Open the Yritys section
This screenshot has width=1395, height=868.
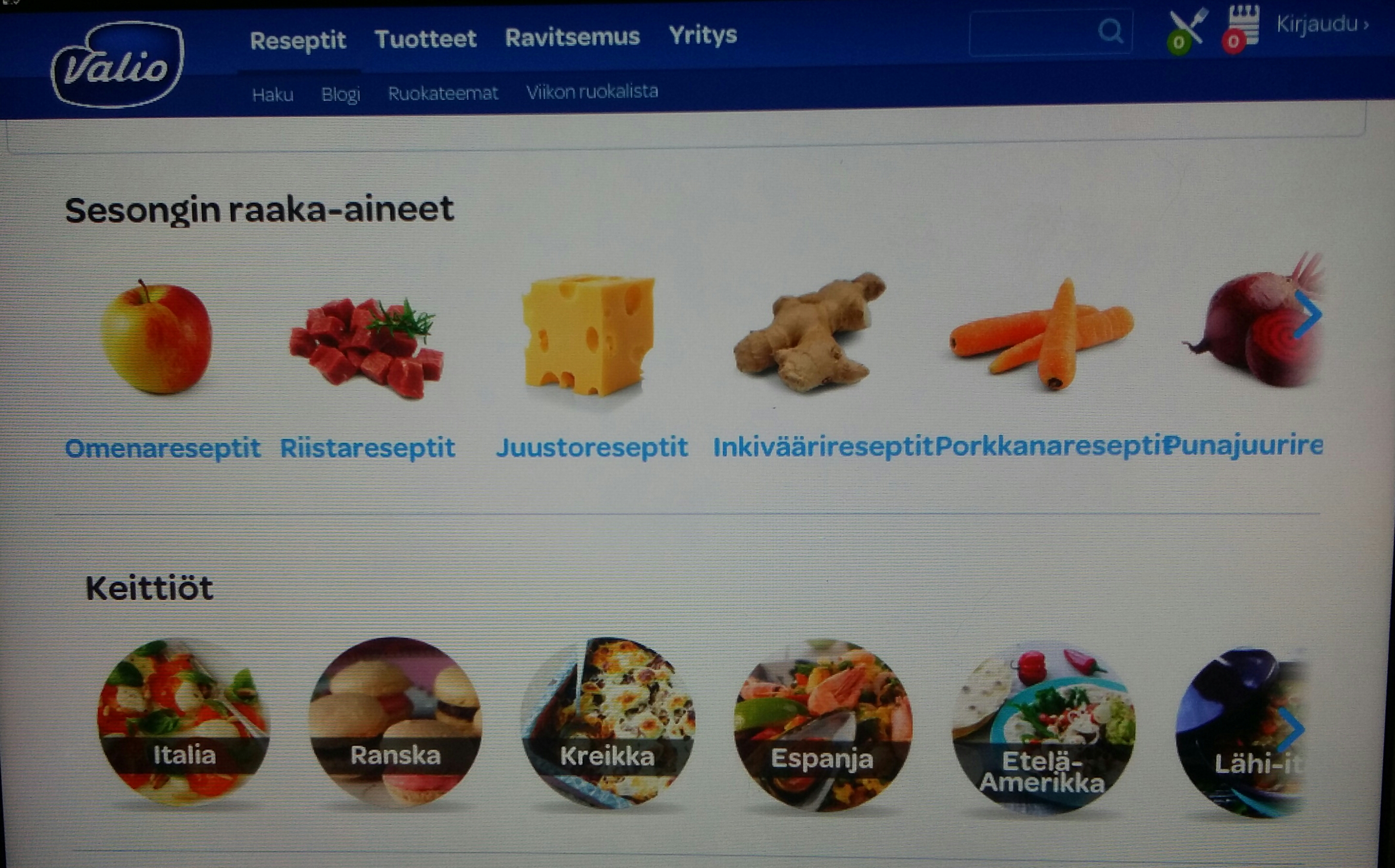click(702, 35)
